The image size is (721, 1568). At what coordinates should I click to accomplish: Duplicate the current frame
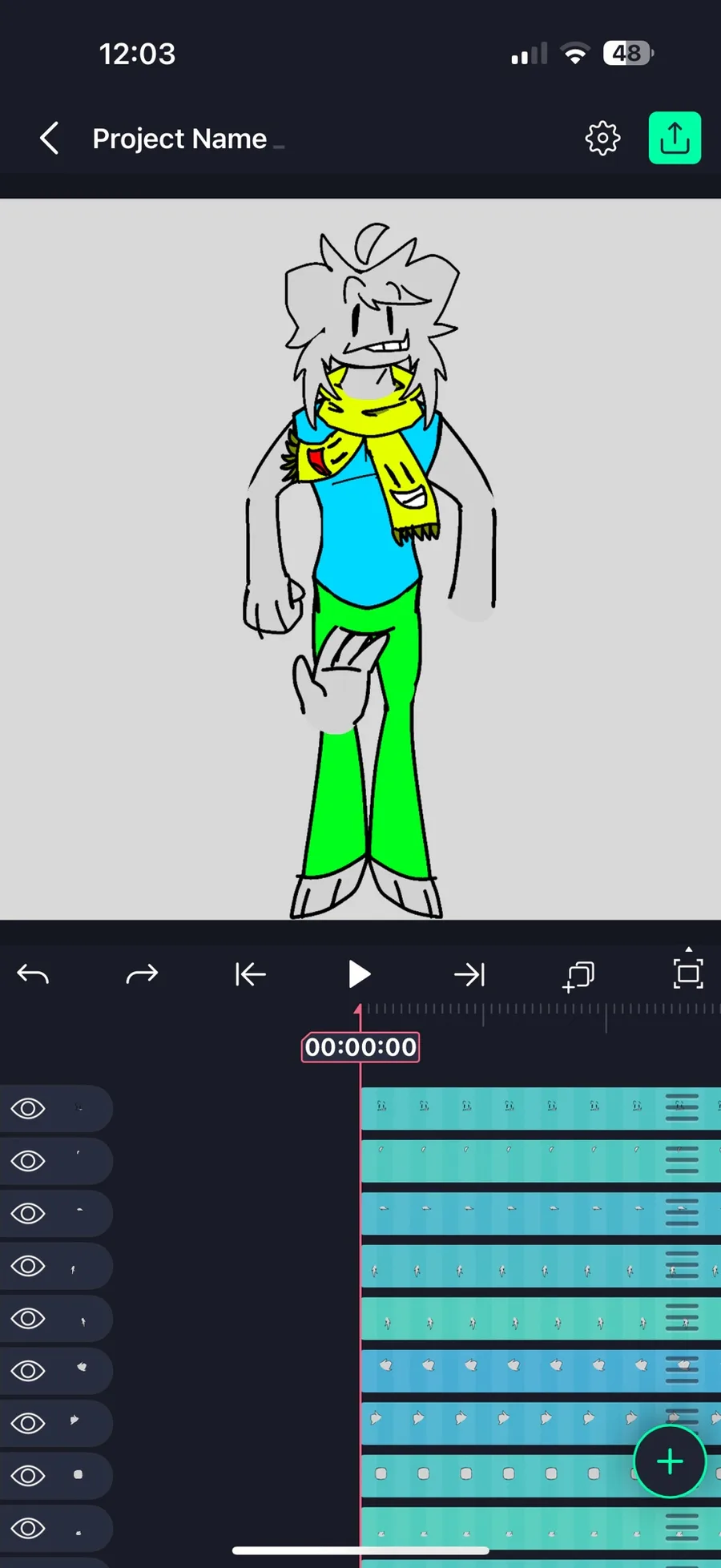click(x=578, y=976)
